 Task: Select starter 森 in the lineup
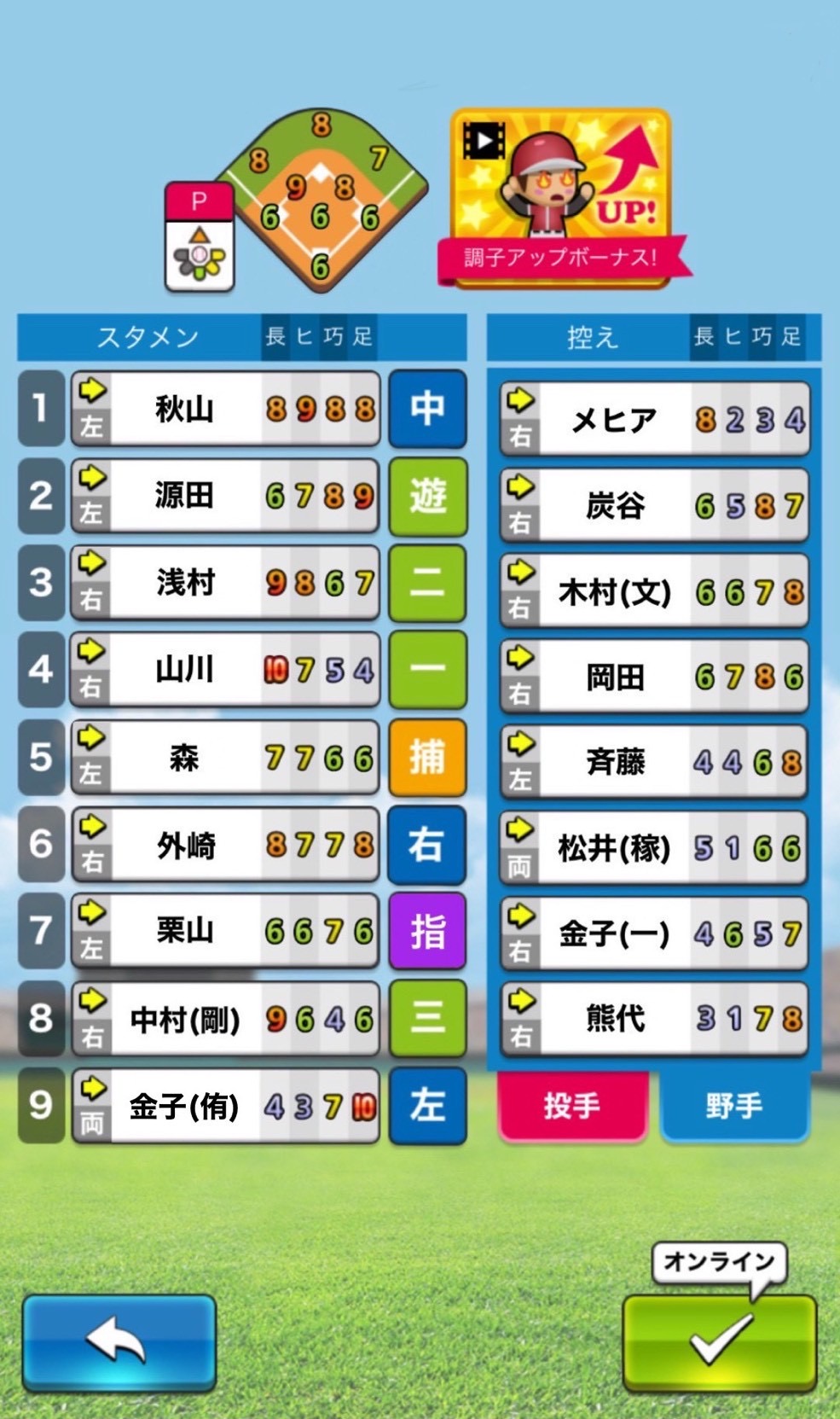coord(225,757)
